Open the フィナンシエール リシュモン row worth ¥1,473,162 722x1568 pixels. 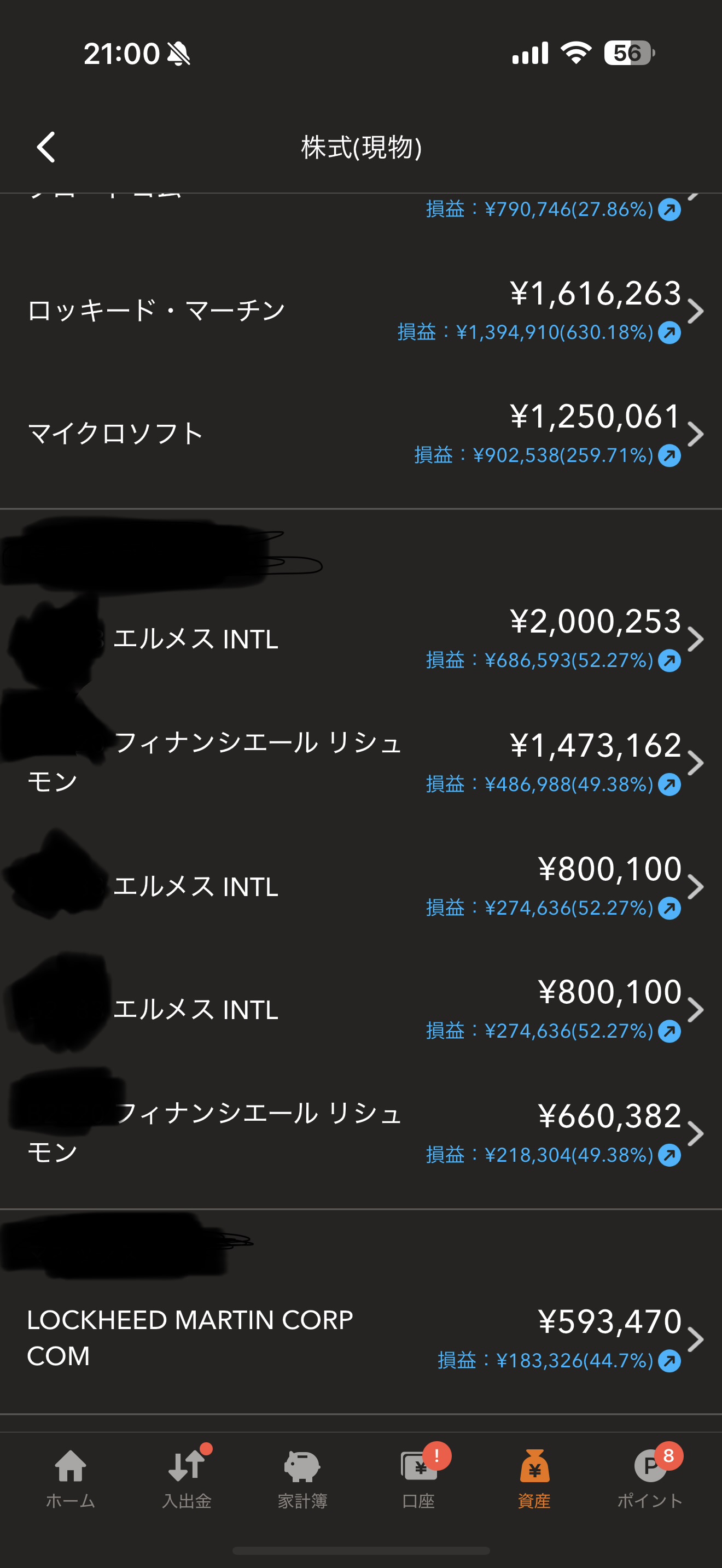(x=361, y=763)
